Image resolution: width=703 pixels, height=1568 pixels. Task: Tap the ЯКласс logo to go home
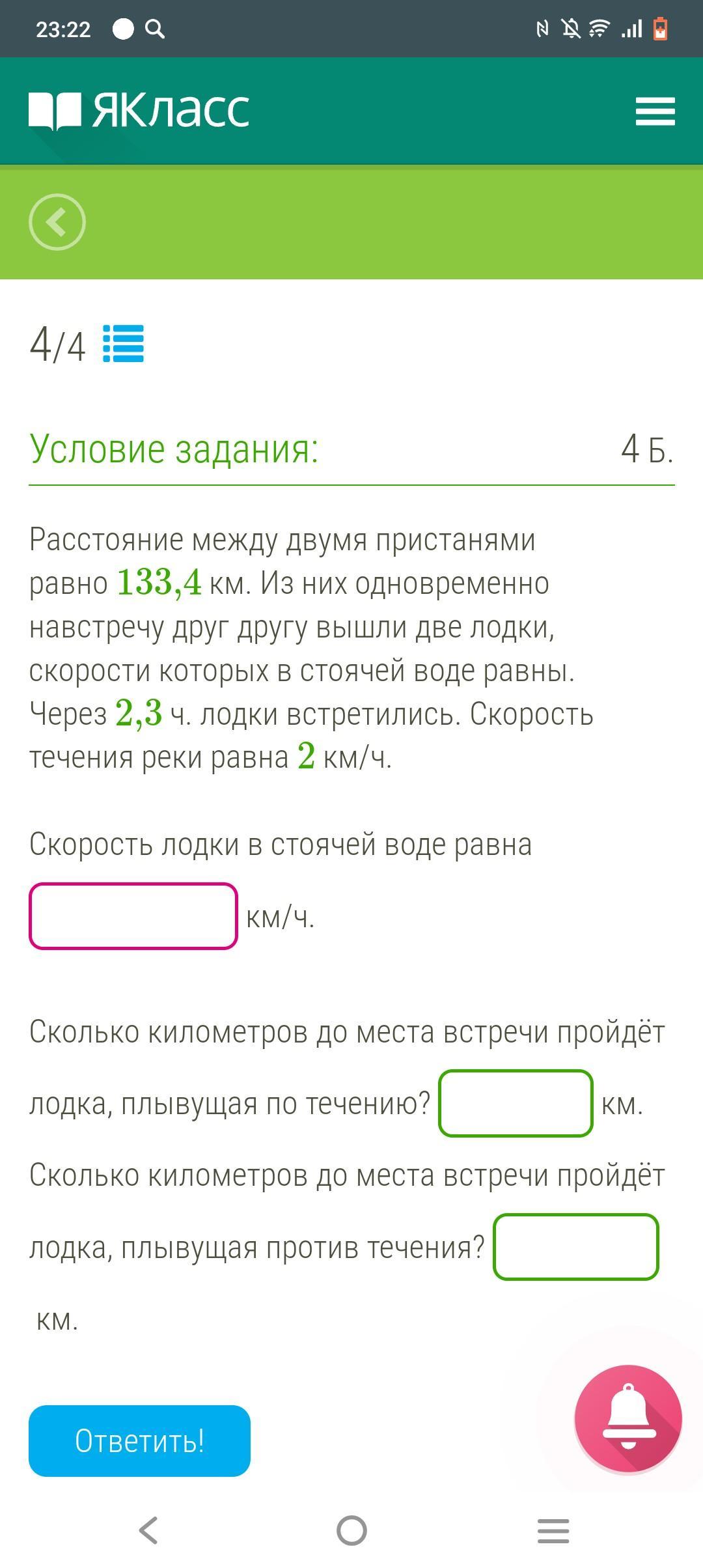tap(139, 110)
